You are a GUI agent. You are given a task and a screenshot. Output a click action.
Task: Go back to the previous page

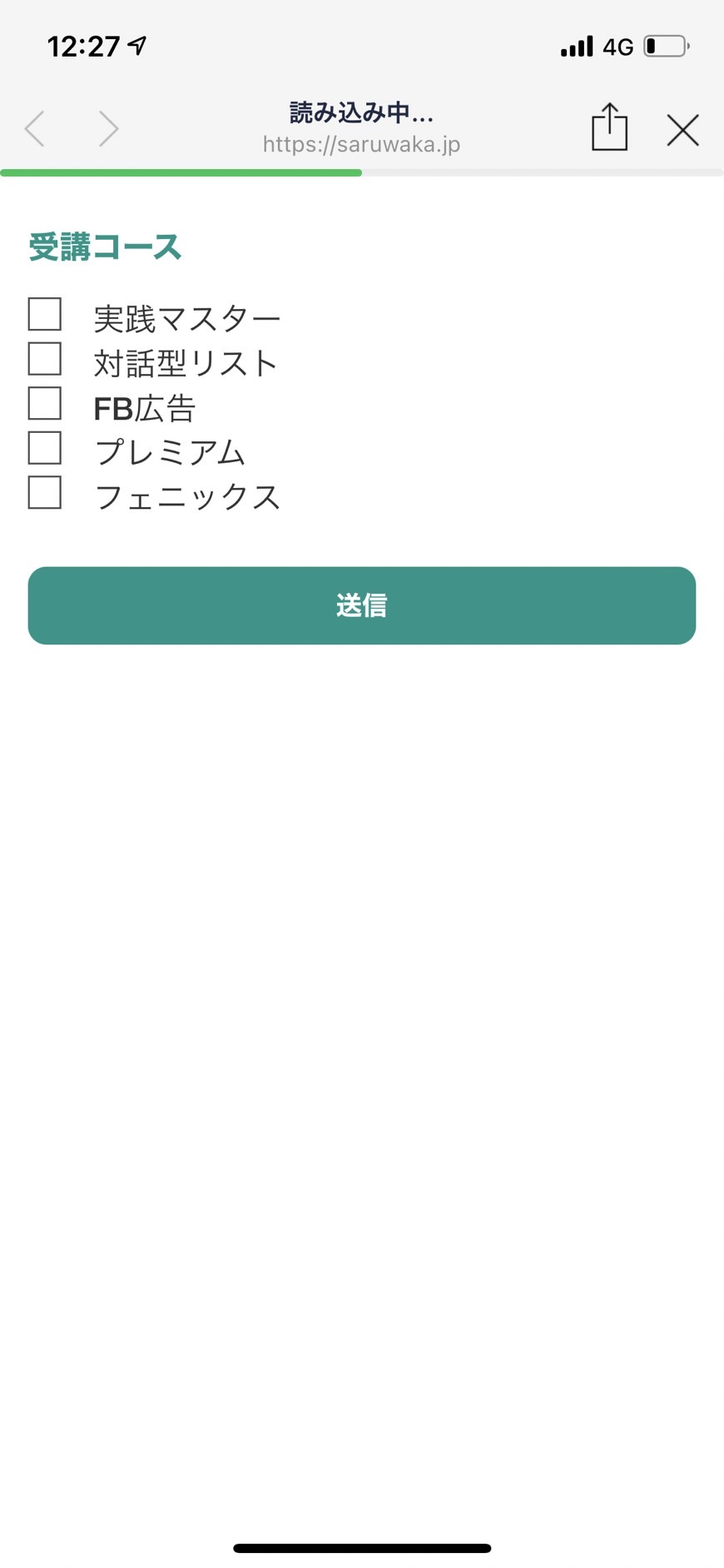coord(35,129)
